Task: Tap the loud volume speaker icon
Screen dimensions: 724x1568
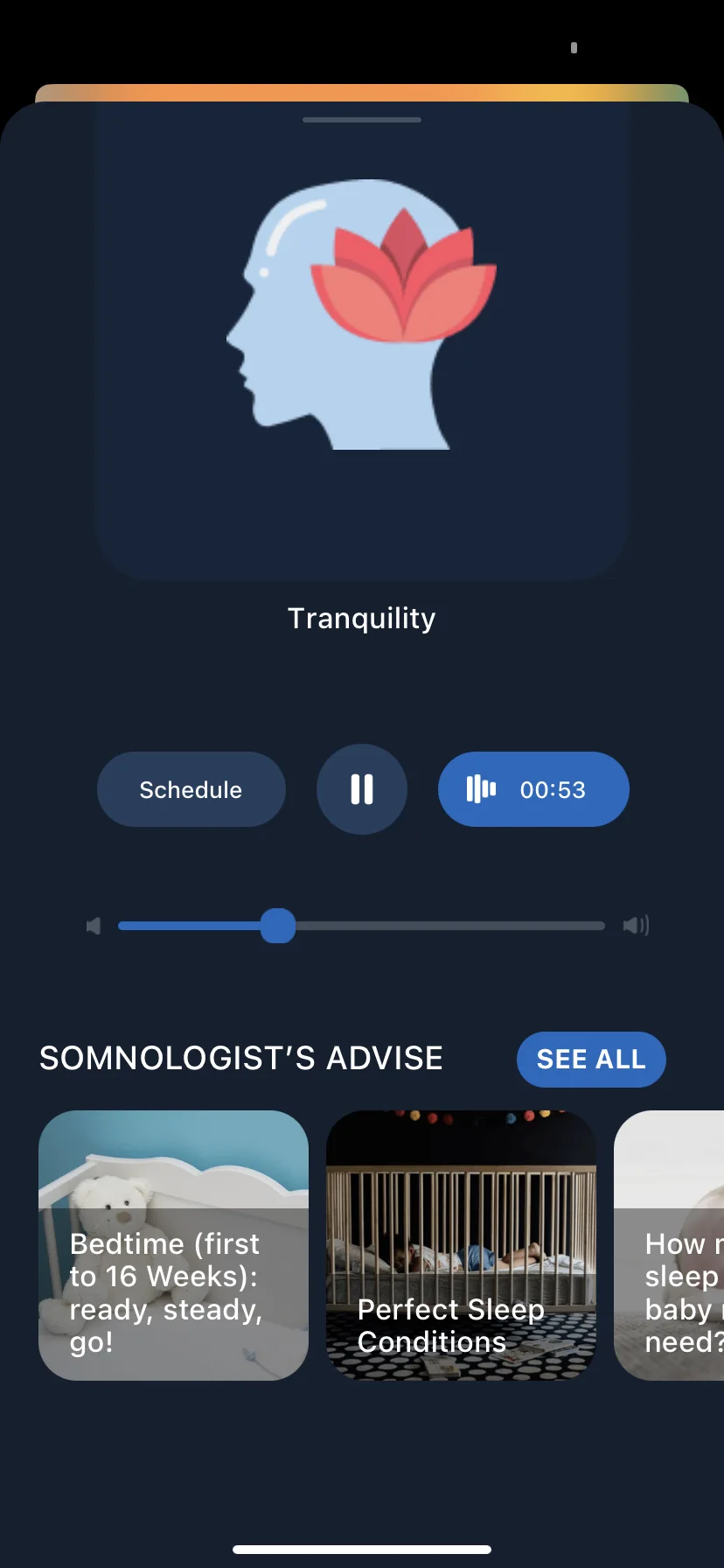Action: tap(636, 926)
